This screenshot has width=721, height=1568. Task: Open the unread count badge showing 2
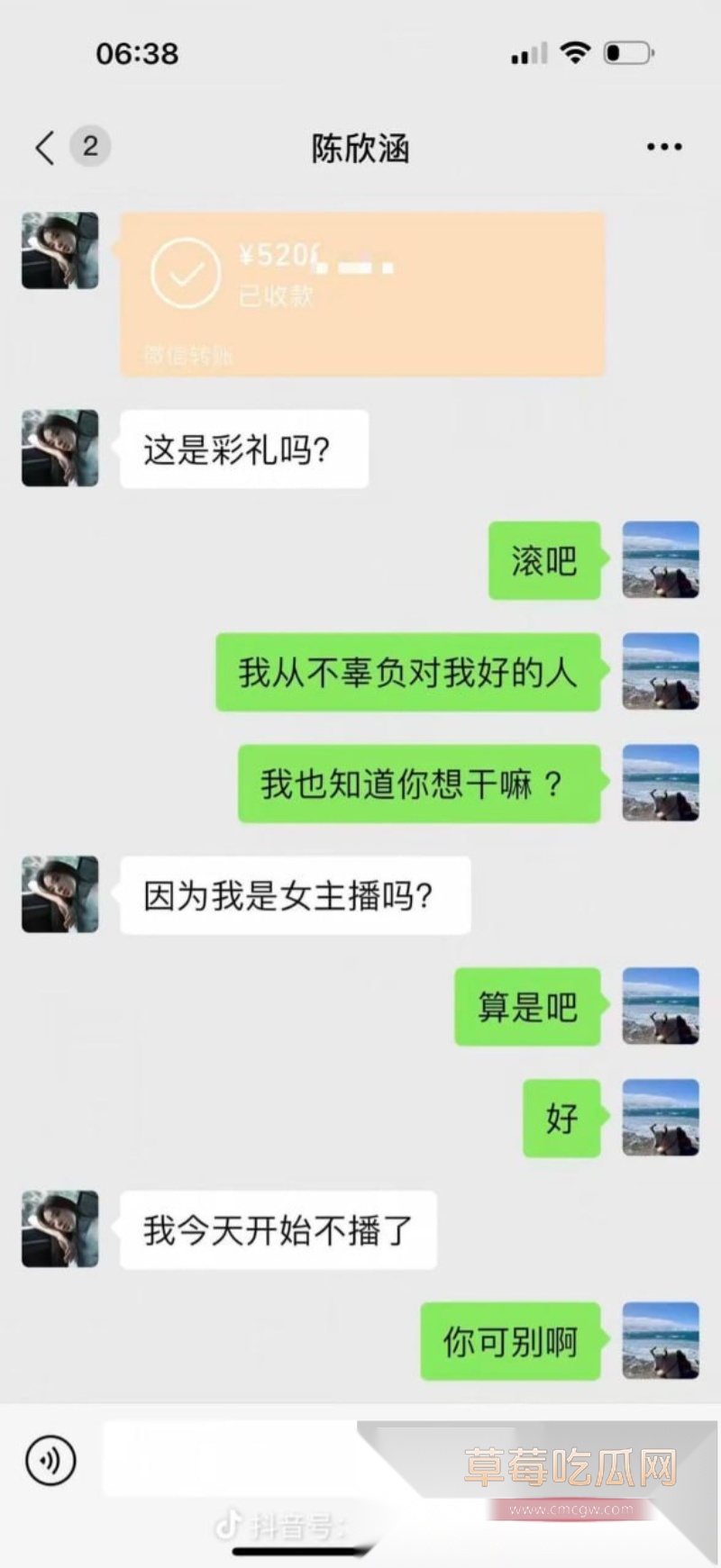(89, 146)
